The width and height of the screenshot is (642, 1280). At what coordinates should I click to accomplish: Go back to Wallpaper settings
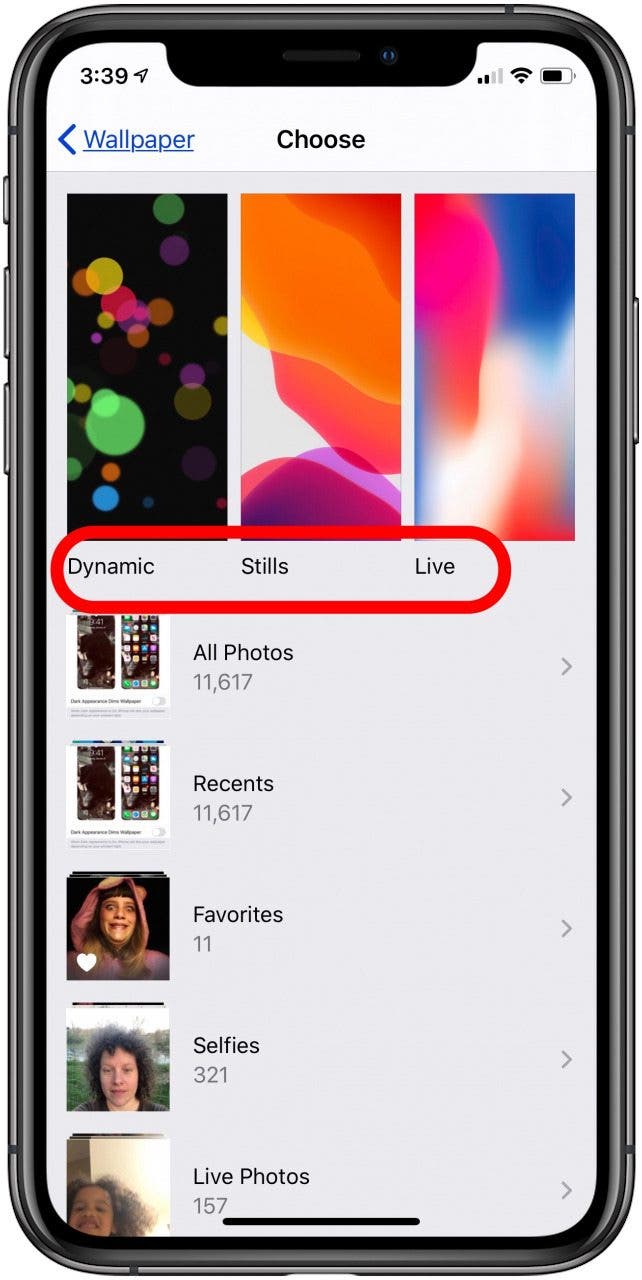click(126, 140)
